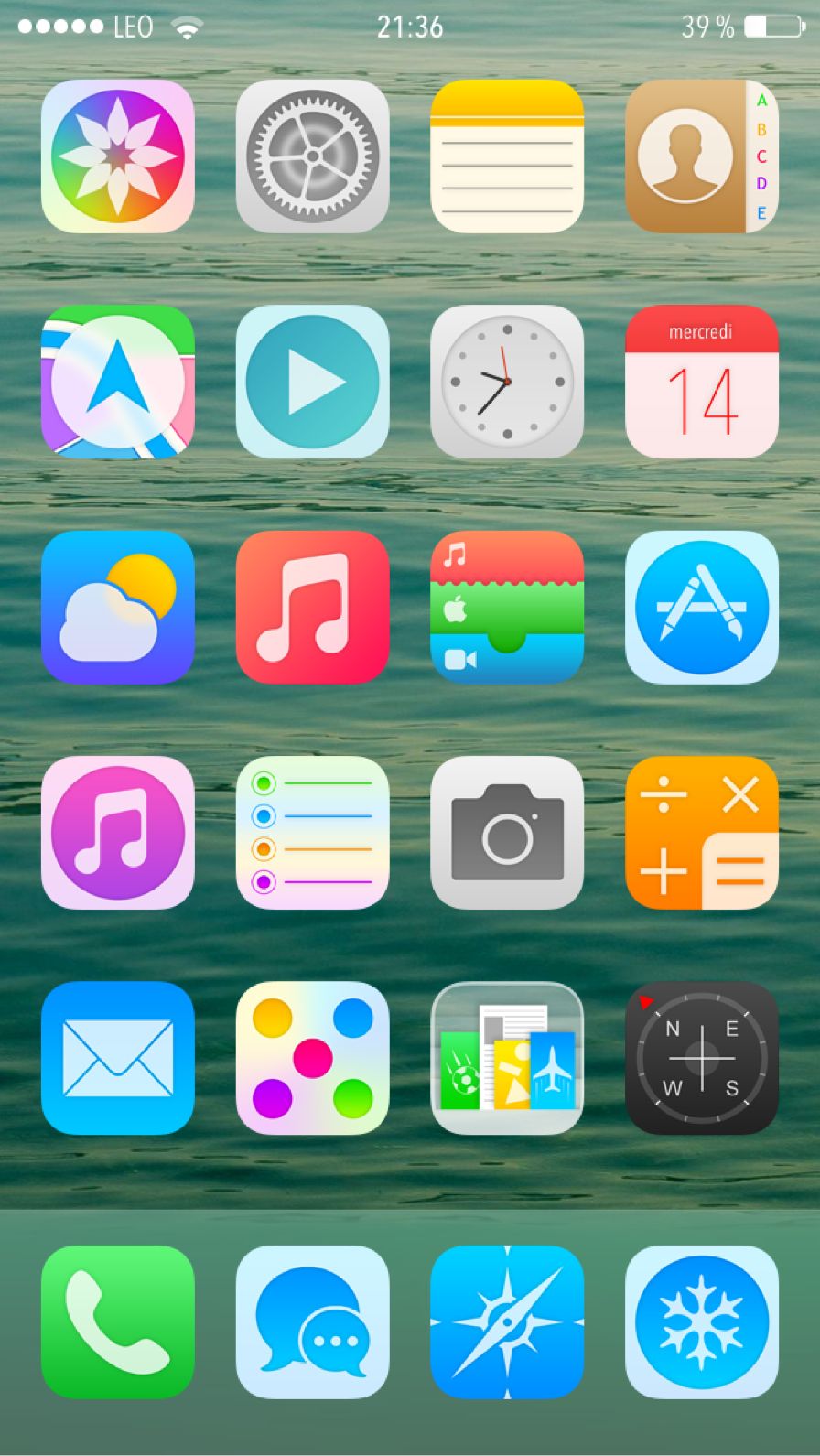Open Messages from the dock
Screen dimensions: 820x1456
point(312,1321)
